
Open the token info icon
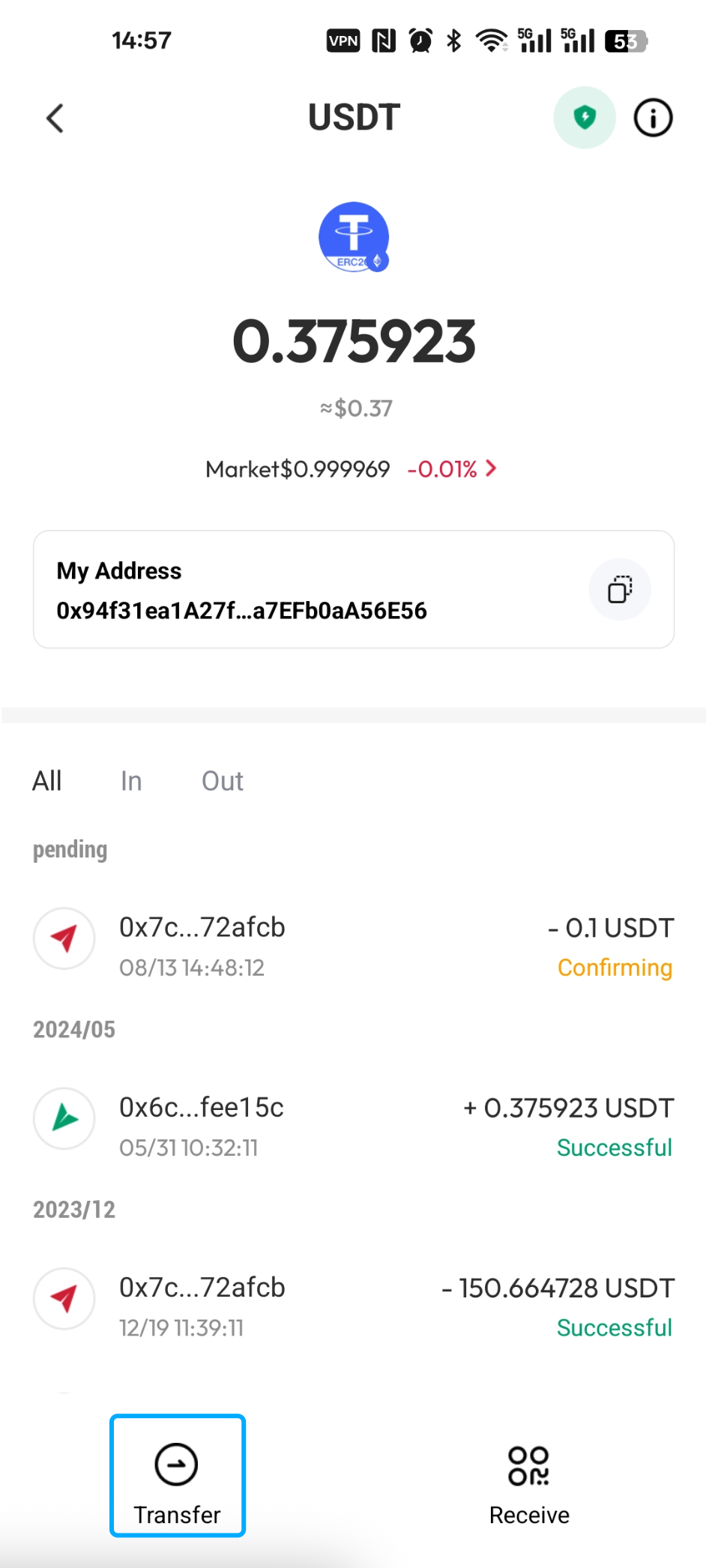pyautogui.click(x=653, y=118)
